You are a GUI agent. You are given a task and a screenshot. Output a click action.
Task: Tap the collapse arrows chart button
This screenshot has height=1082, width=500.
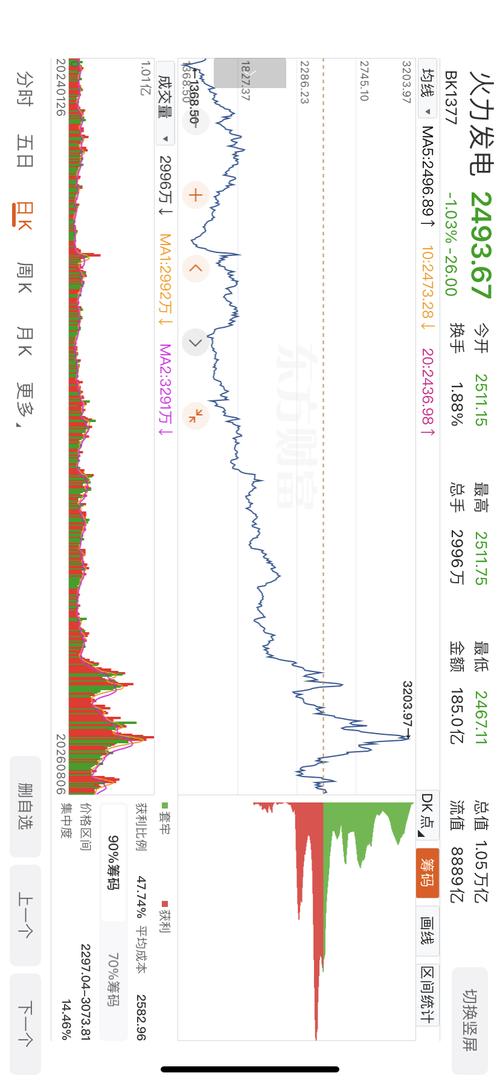(x=195, y=415)
